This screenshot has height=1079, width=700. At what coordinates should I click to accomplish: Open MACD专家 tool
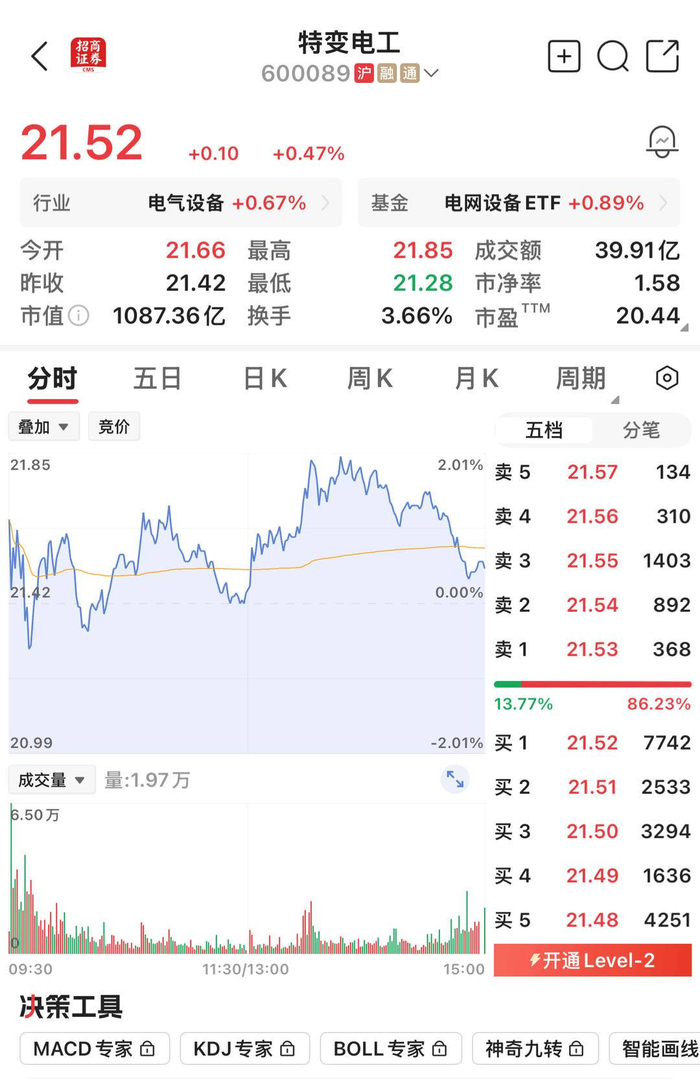click(94, 1049)
